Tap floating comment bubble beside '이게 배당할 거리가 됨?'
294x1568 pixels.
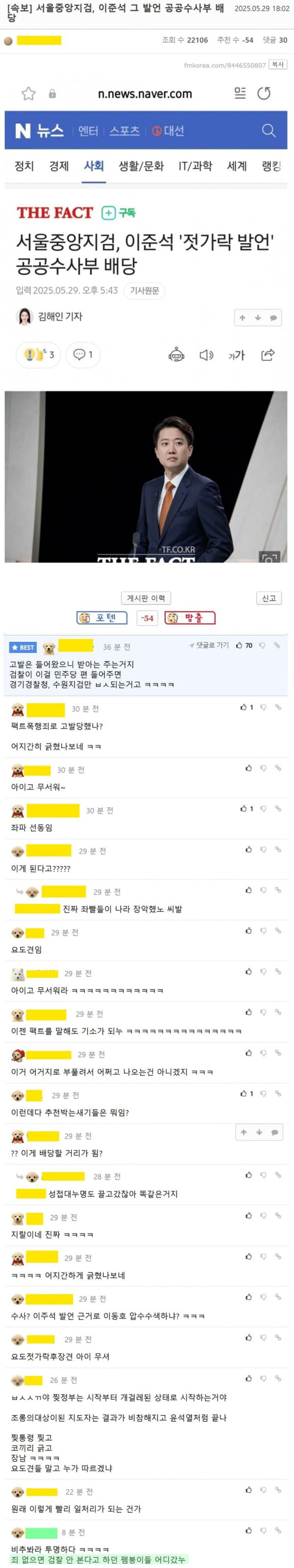[x=274, y=1132]
